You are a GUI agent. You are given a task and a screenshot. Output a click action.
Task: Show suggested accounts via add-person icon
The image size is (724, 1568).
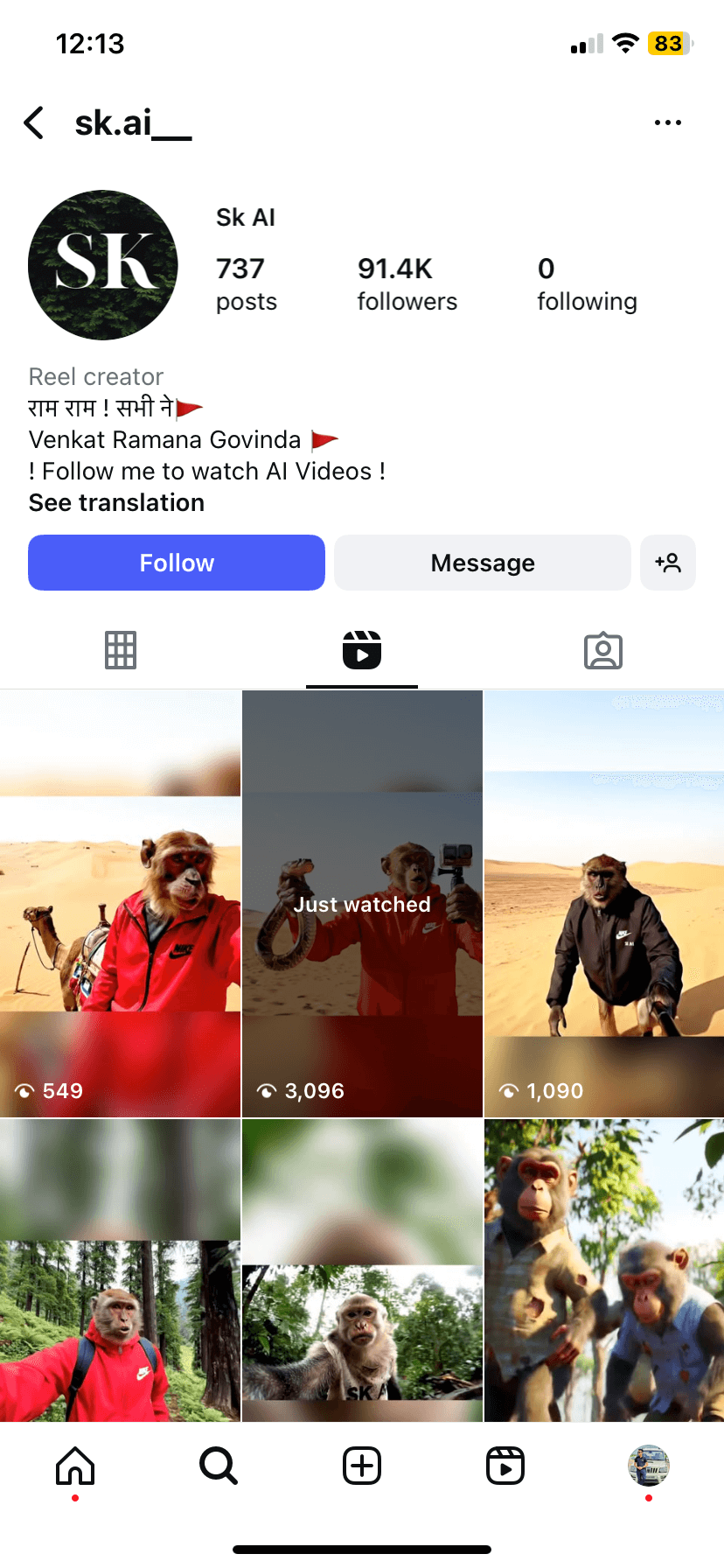coord(668,563)
